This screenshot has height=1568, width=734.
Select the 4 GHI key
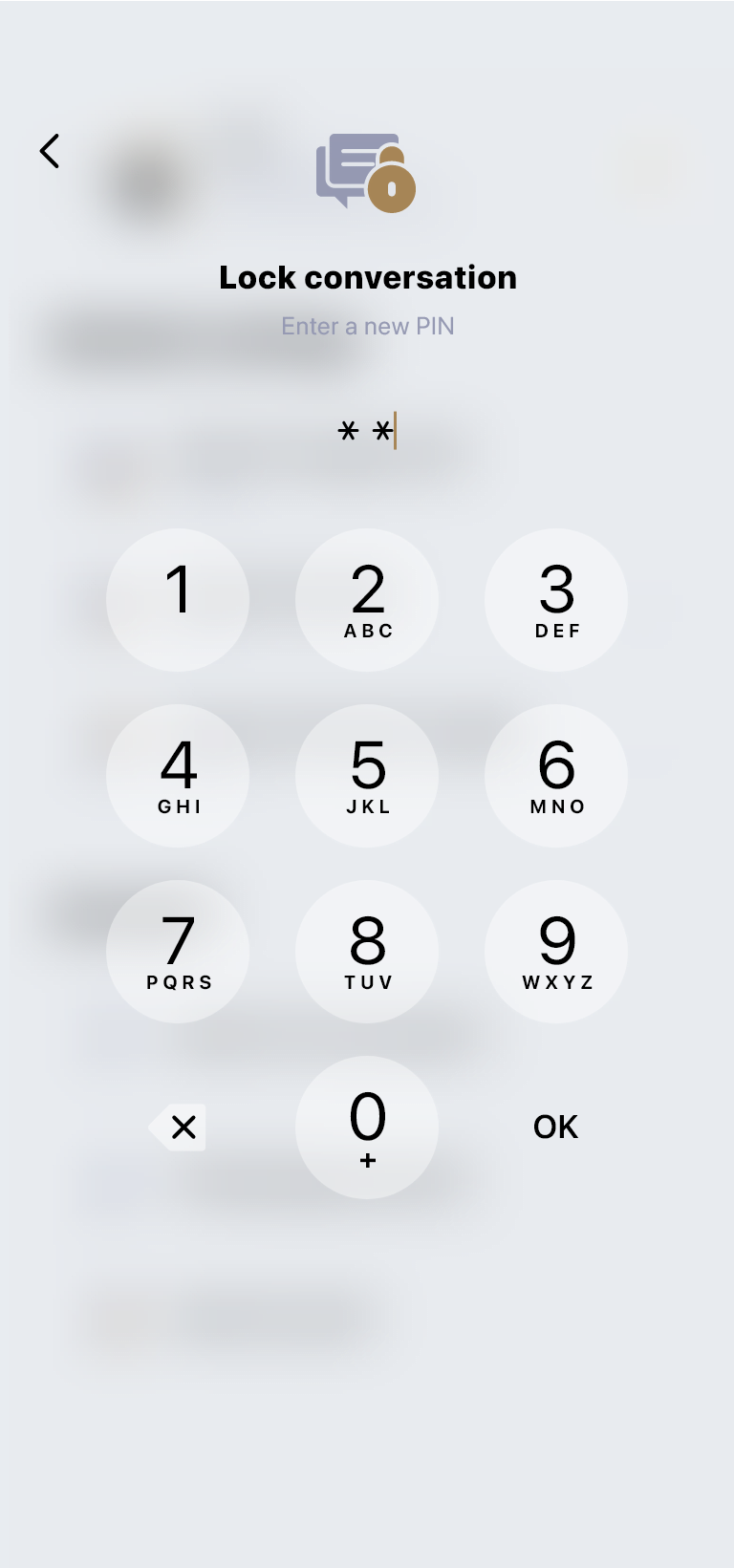coord(178,776)
